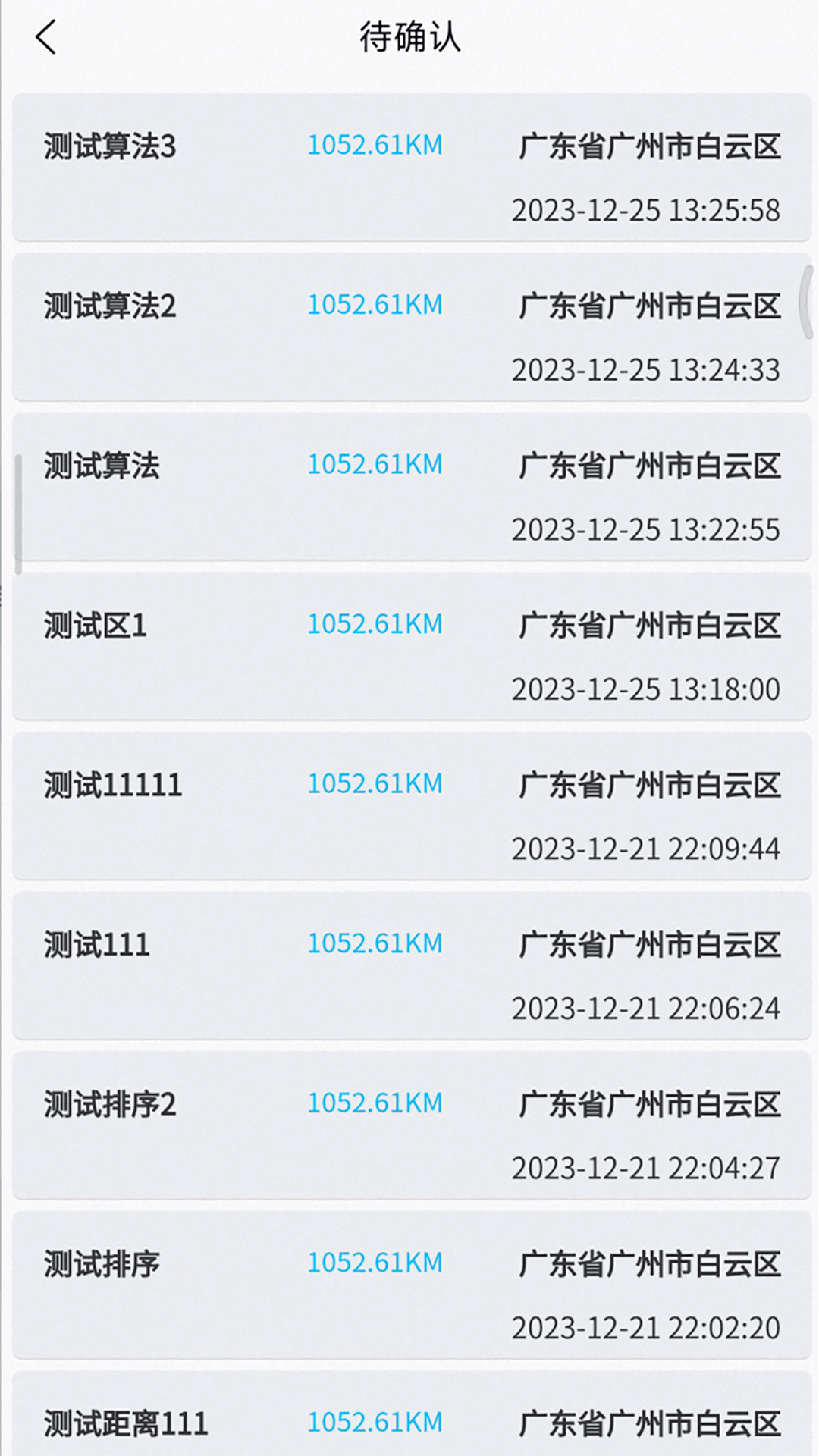819x1456 pixels.
Task: Tap the 1052.61KM distance on 测试算法3
Action: pos(375,145)
